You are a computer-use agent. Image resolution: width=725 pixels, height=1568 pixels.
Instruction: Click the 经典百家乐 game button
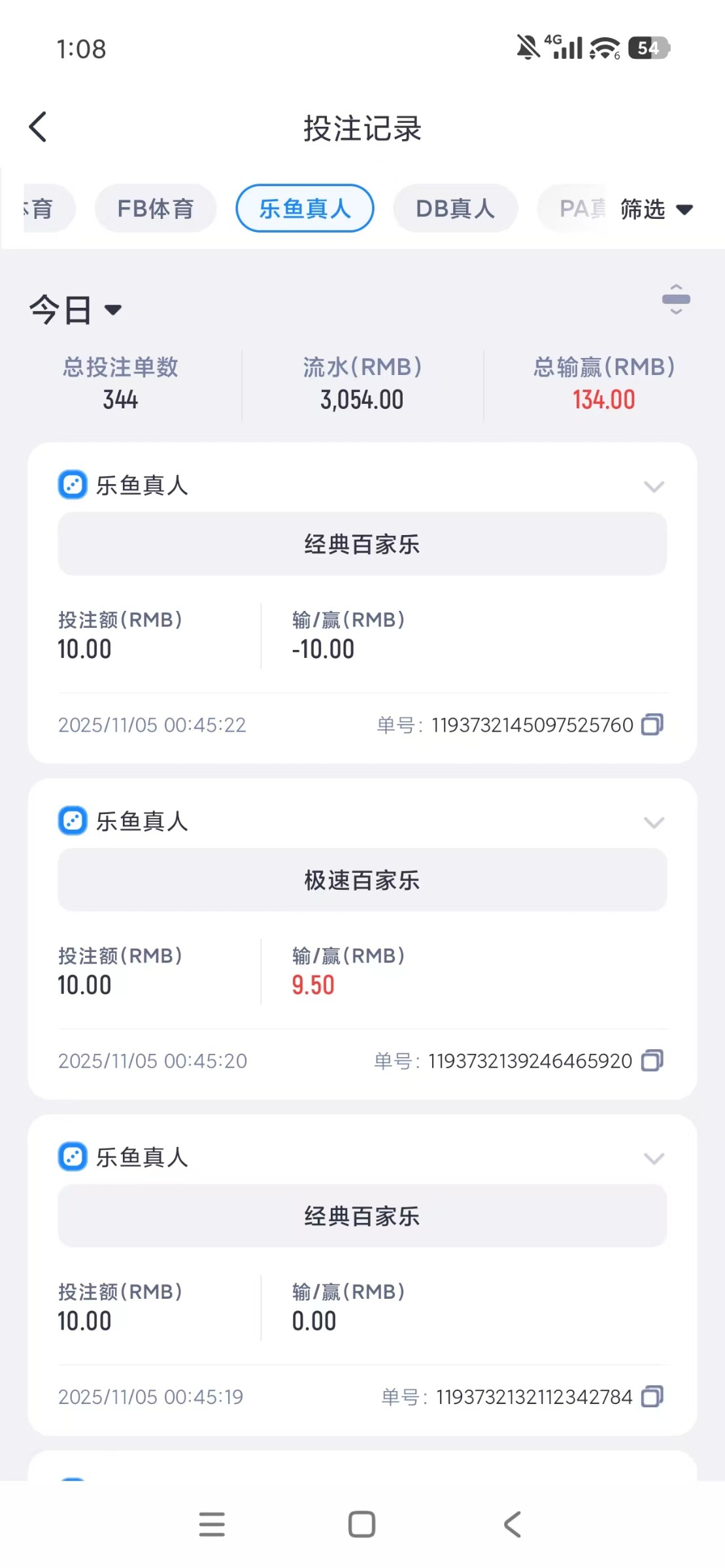(x=362, y=544)
